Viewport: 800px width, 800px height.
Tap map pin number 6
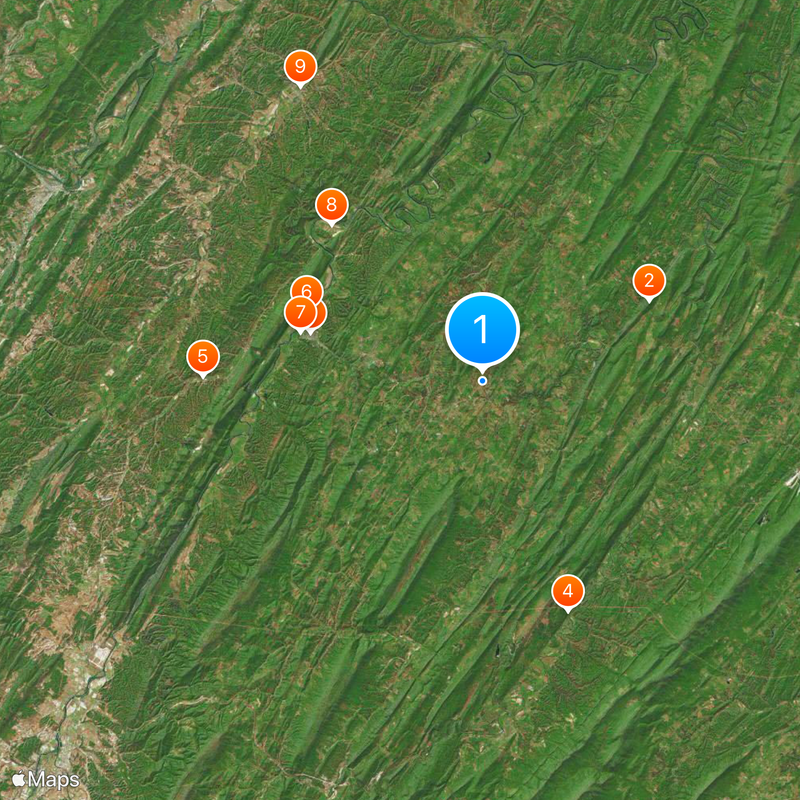307,288
